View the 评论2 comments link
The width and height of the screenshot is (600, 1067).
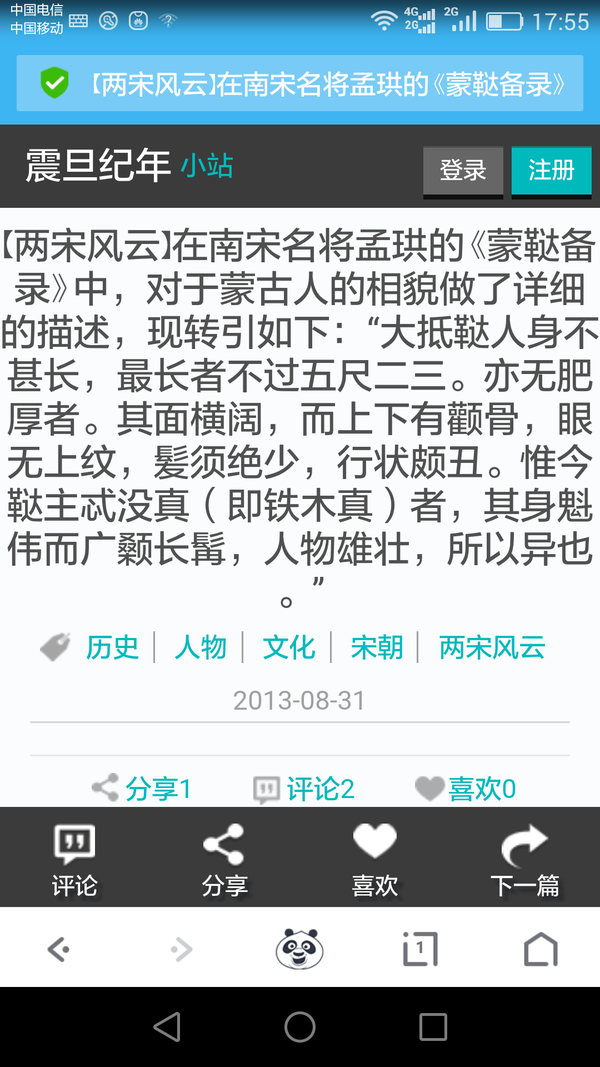point(304,789)
